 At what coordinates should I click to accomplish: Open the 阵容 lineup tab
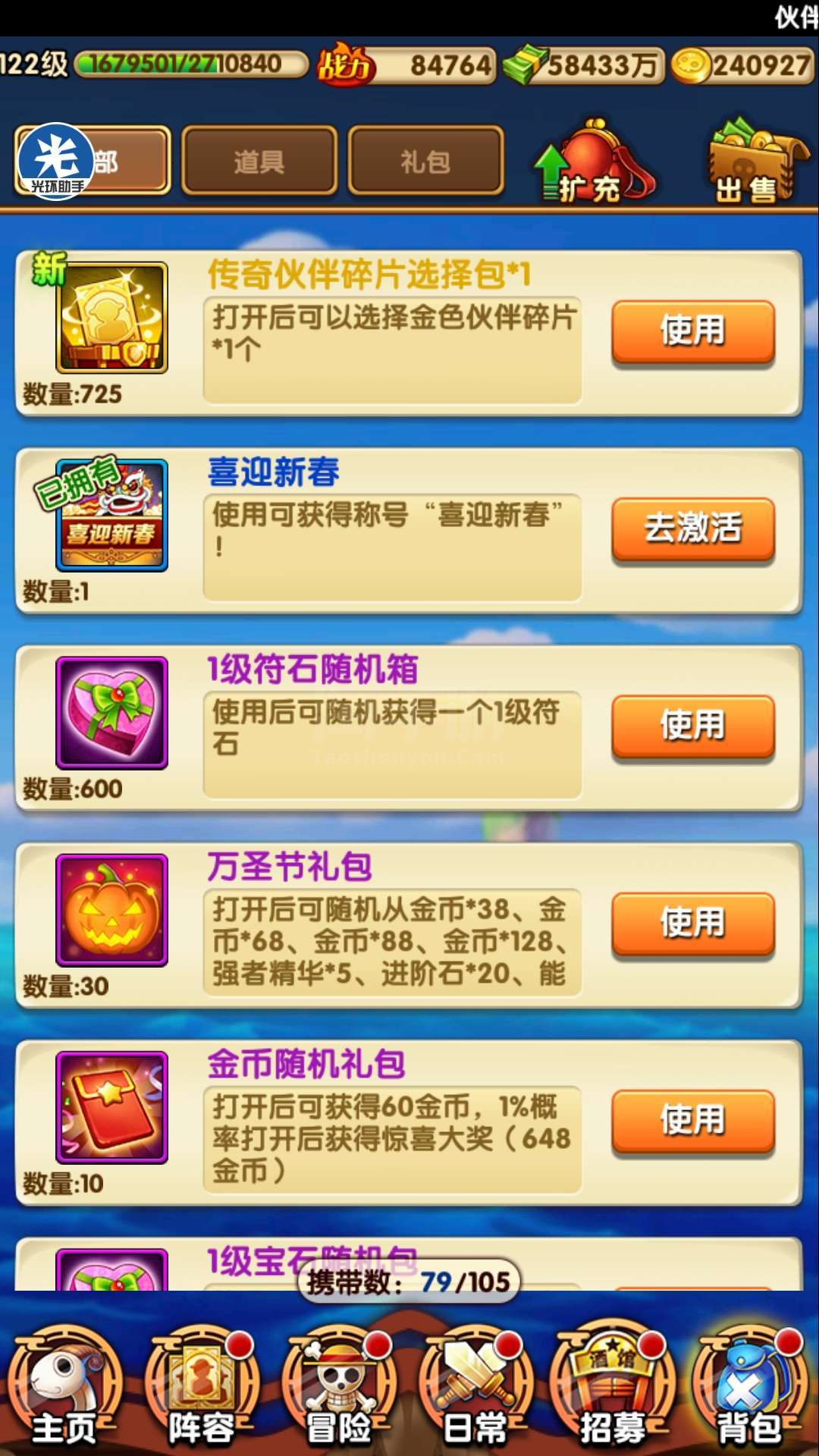[202, 1389]
